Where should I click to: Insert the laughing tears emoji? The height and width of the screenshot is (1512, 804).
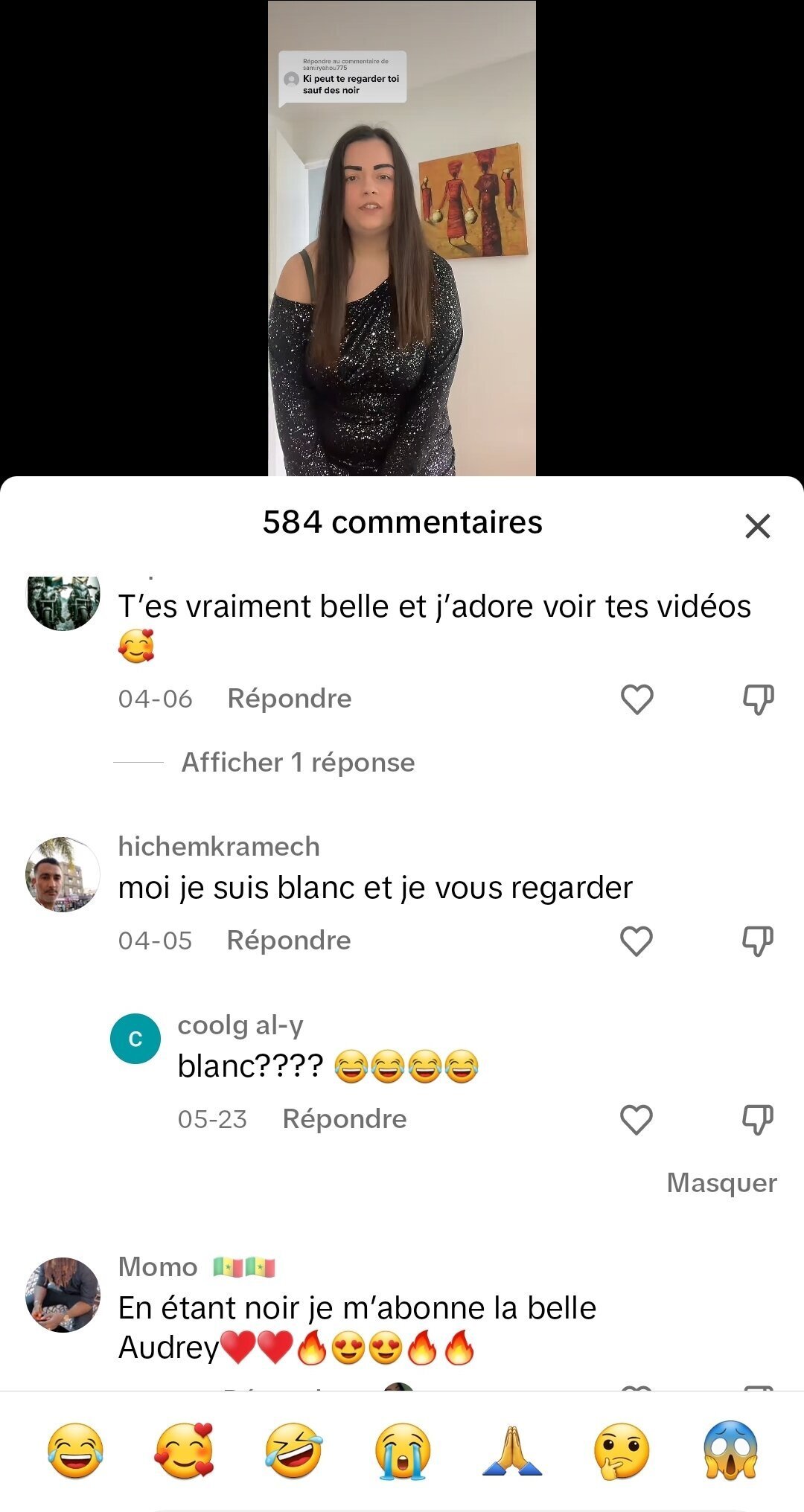[x=75, y=1451]
